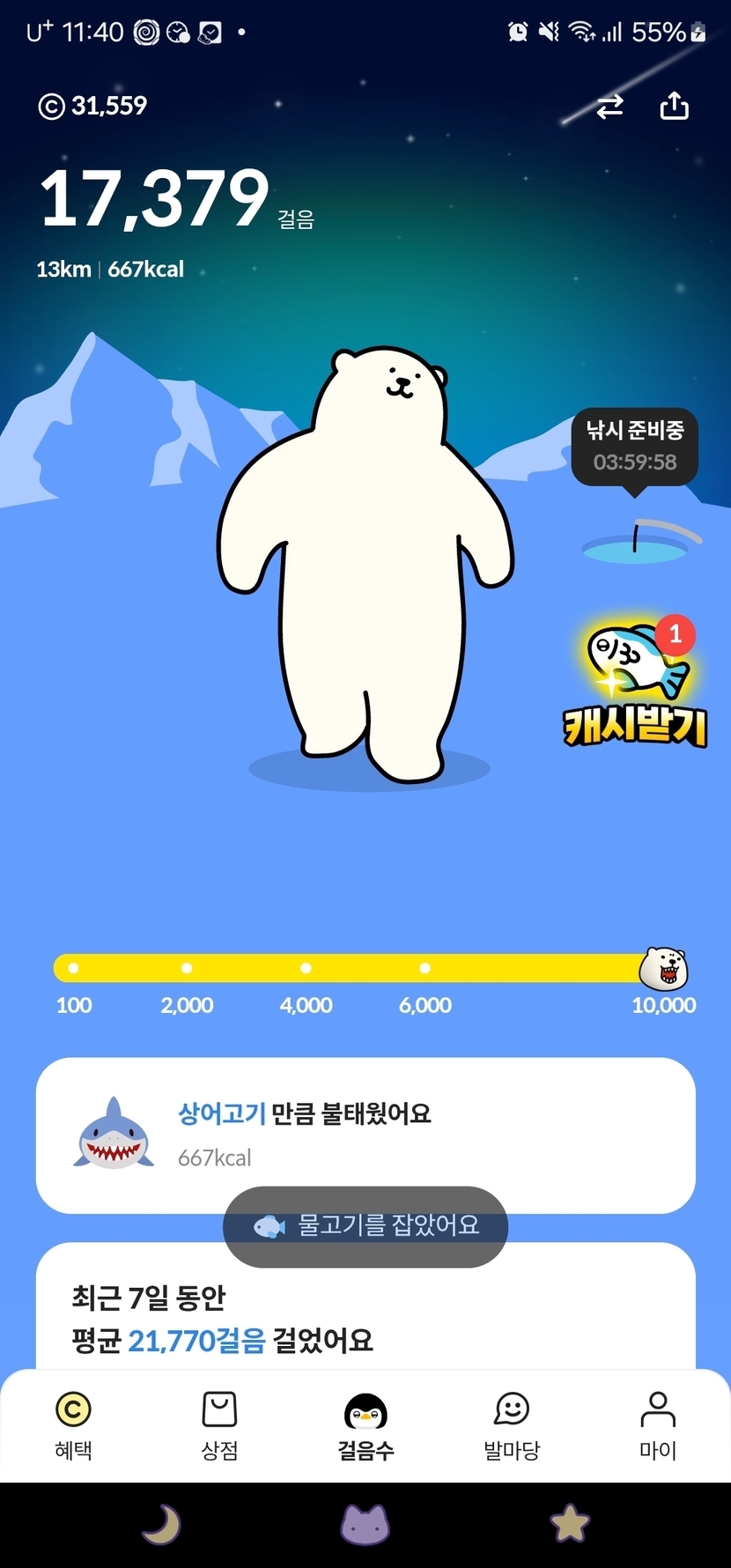
Task: Collect cash from the 캐시받기 fish
Action: point(636,684)
